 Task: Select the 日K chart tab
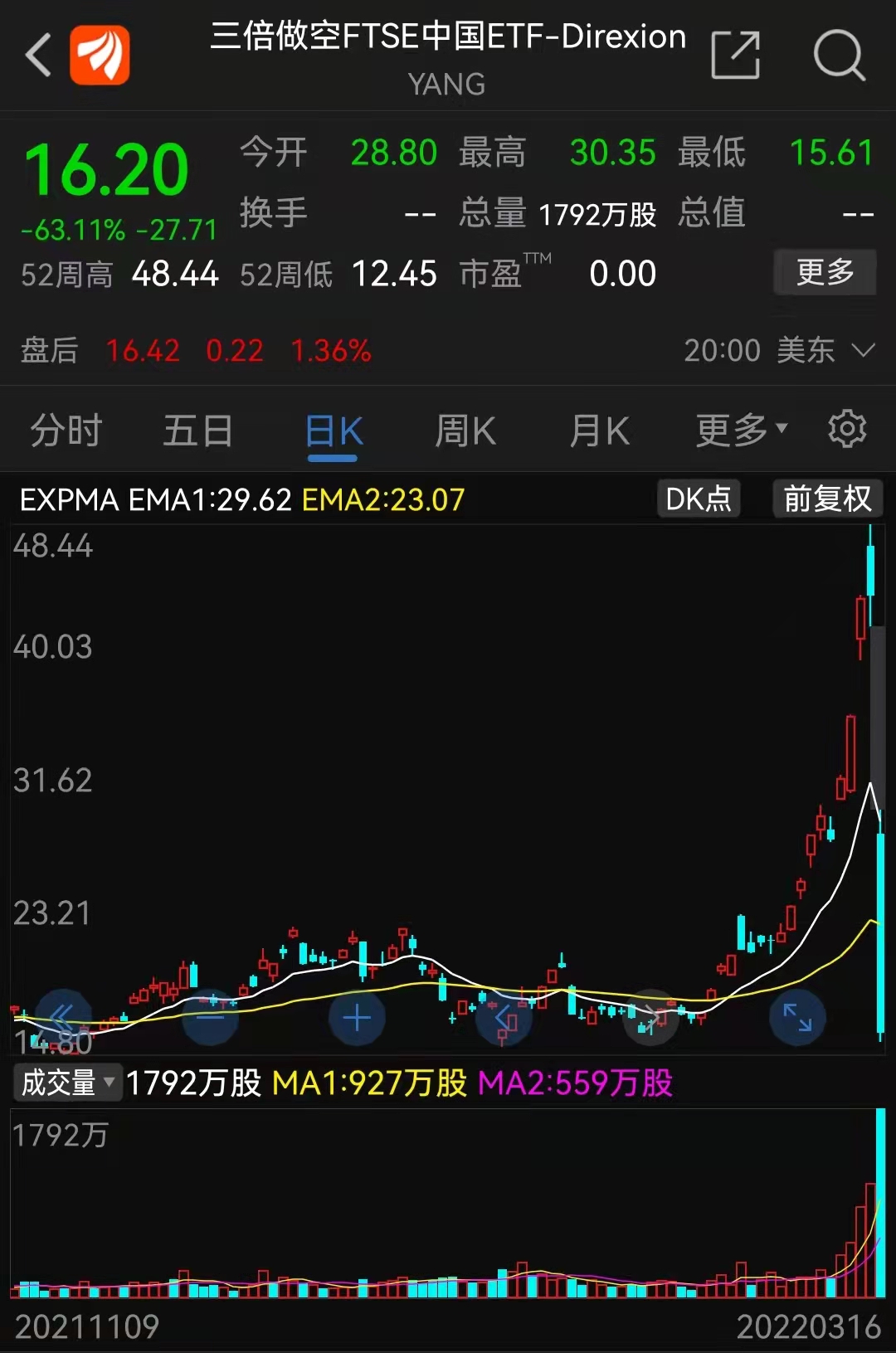coord(334,431)
